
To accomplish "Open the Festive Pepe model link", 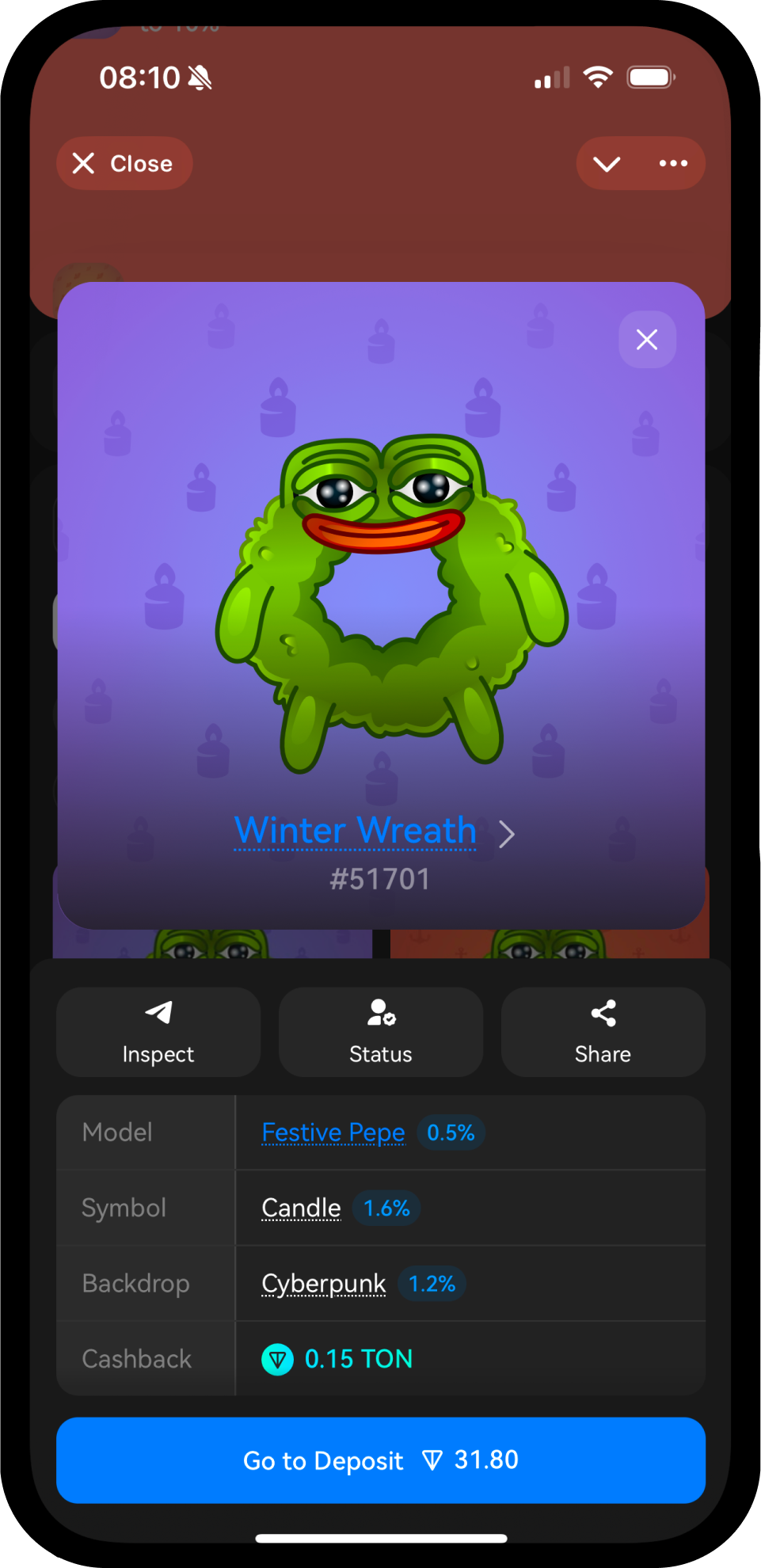I will (333, 1132).
